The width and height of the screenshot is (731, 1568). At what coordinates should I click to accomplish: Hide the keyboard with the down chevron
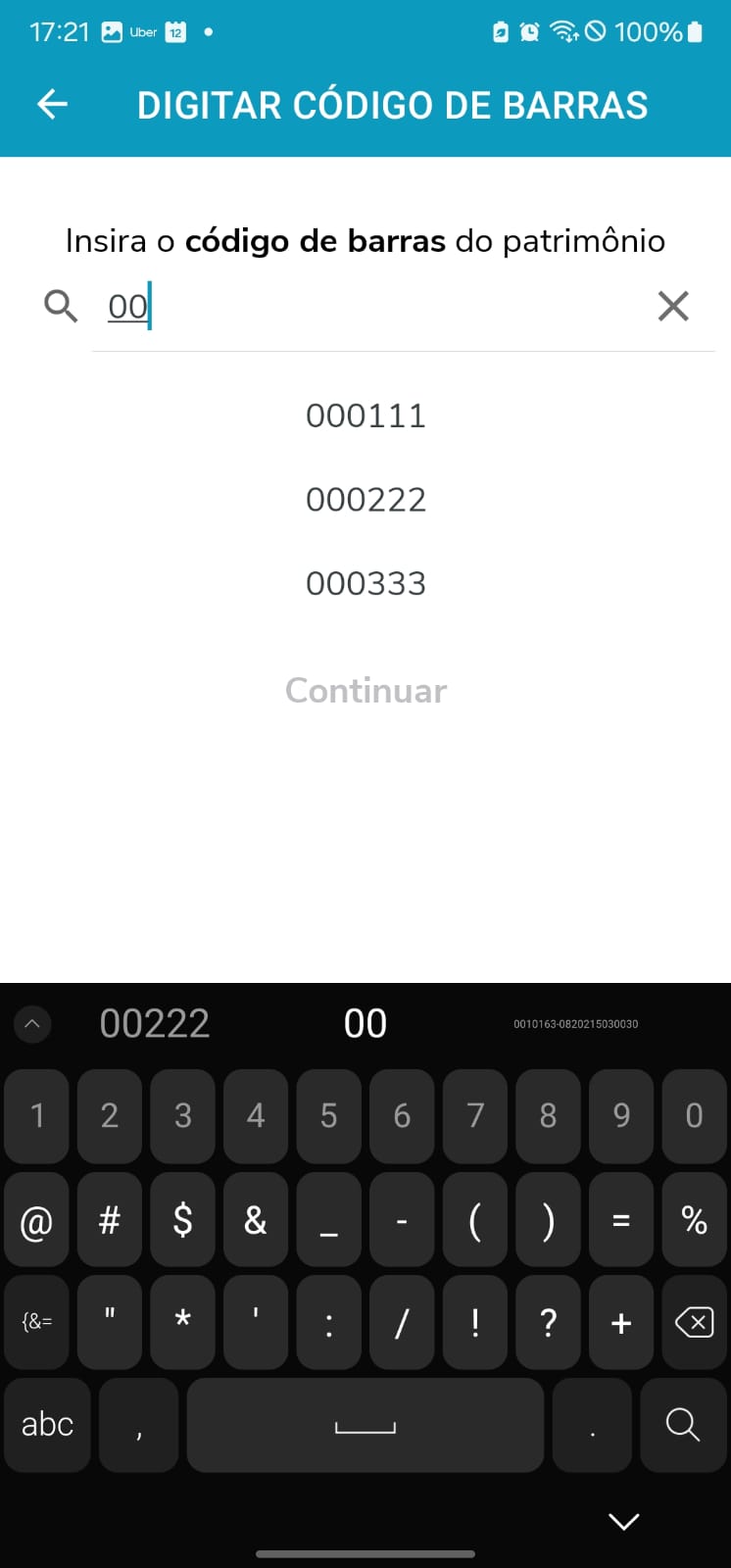point(623,1521)
